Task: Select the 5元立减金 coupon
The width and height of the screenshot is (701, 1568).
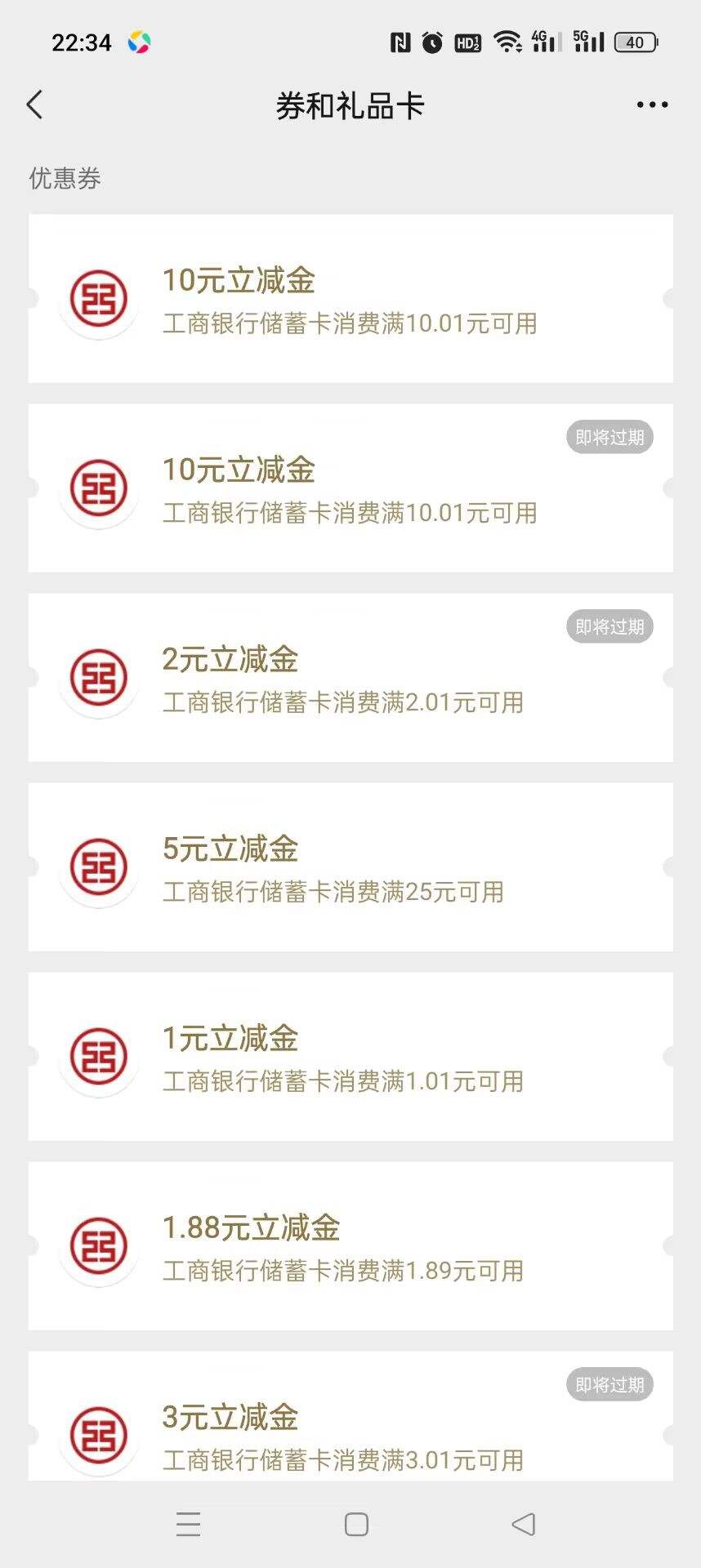Action: click(350, 867)
